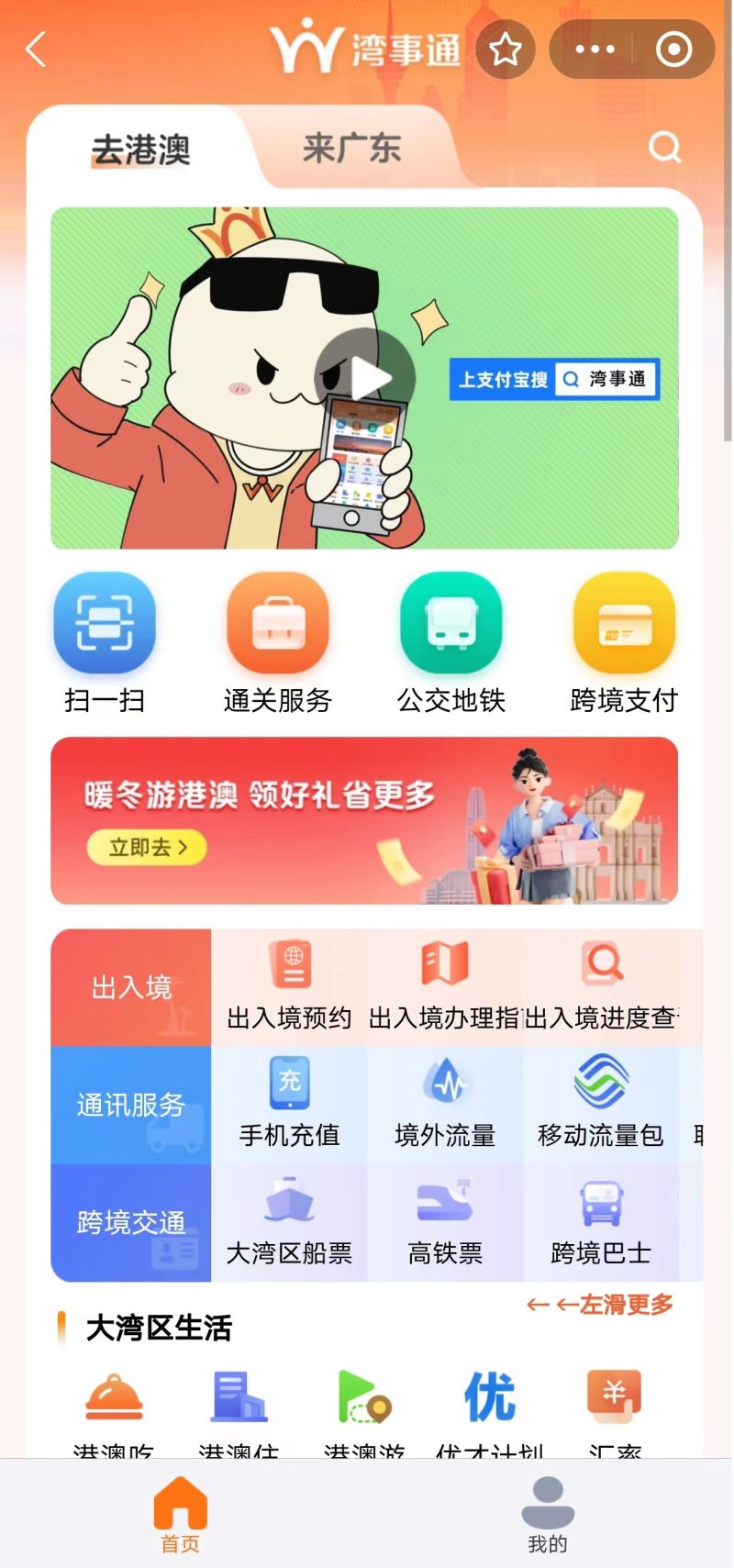Switch to the 来广东 tab

pyautogui.click(x=351, y=149)
